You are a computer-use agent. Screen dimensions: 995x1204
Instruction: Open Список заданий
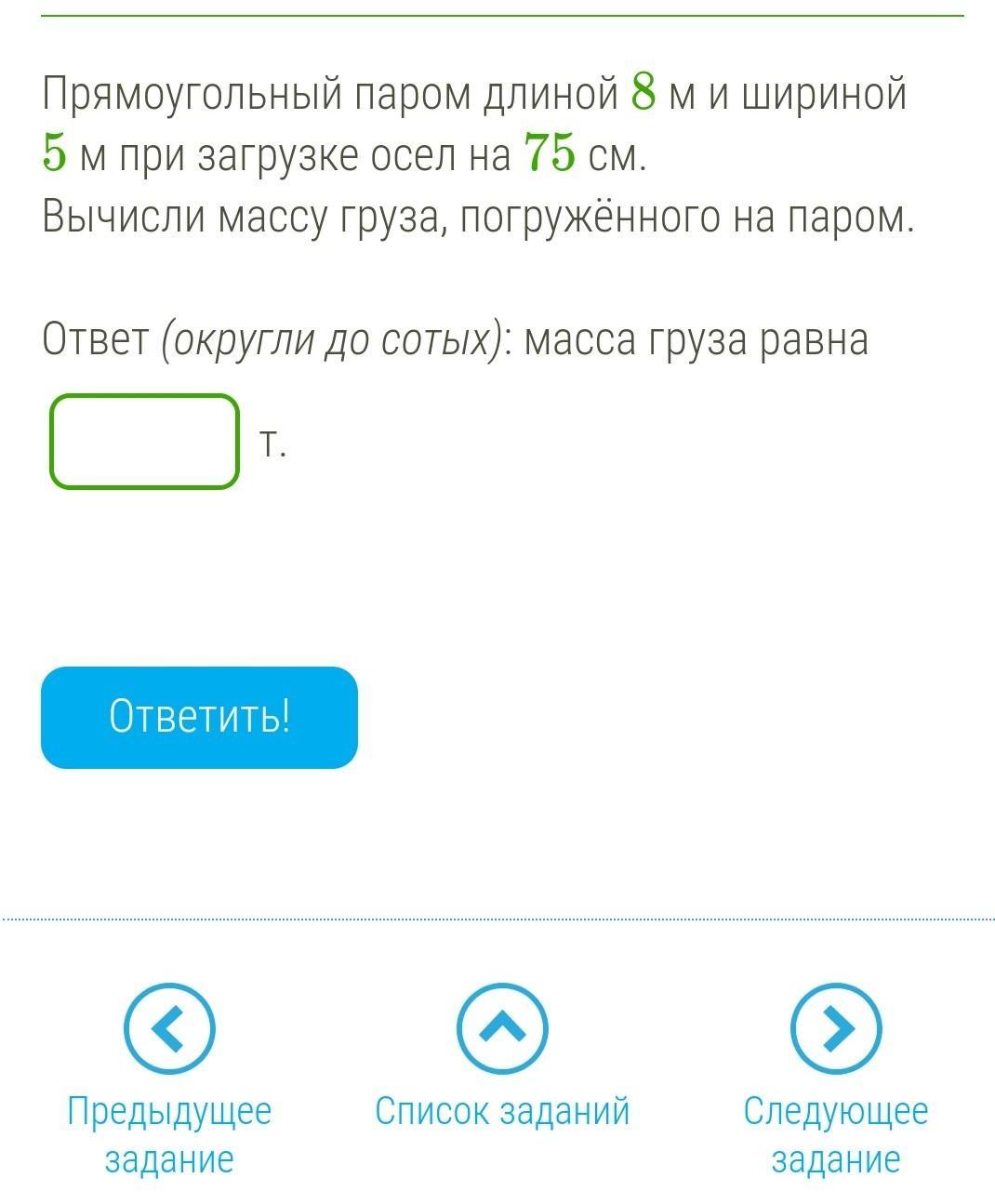pyautogui.click(x=502, y=1030)
